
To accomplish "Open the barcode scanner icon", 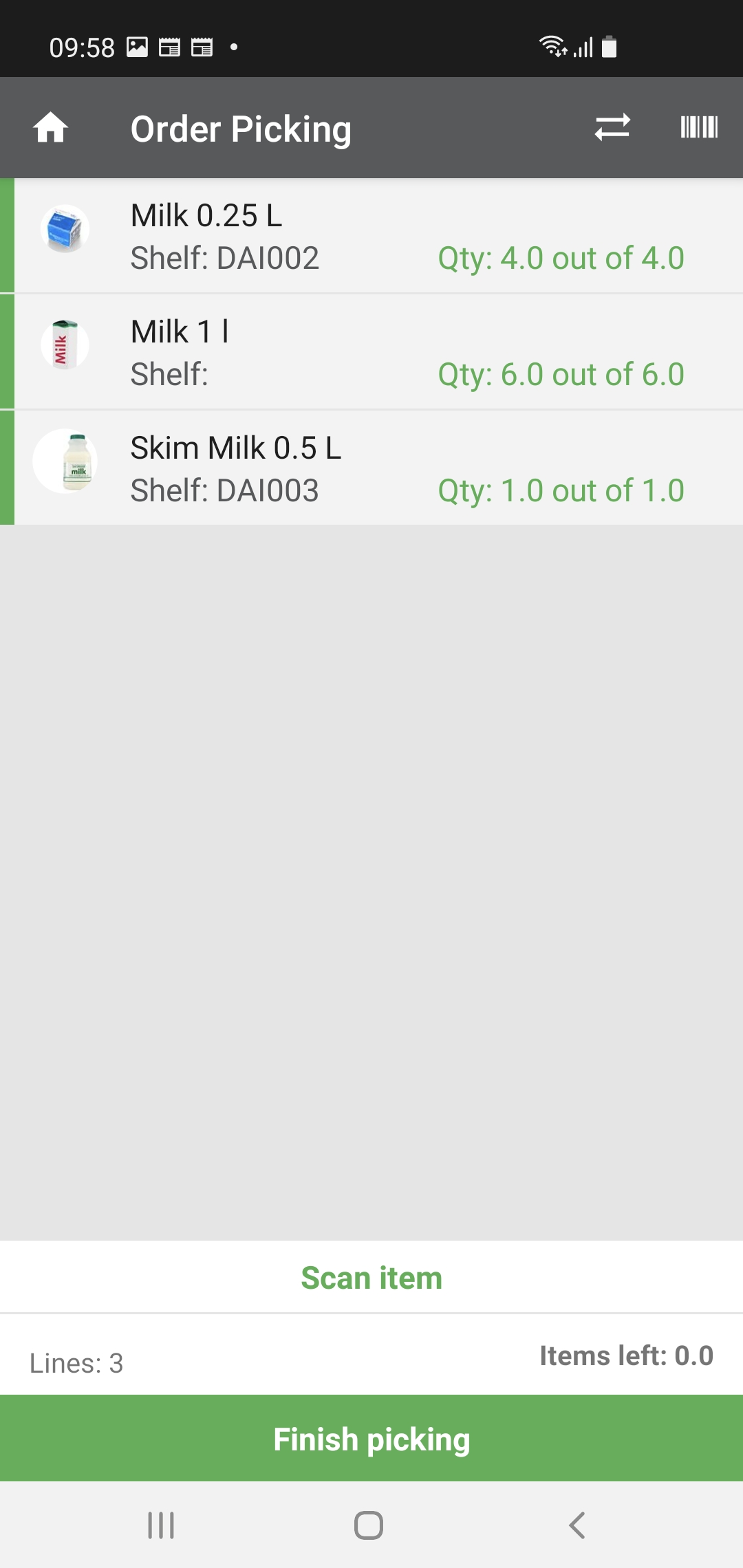I will 698,127.
